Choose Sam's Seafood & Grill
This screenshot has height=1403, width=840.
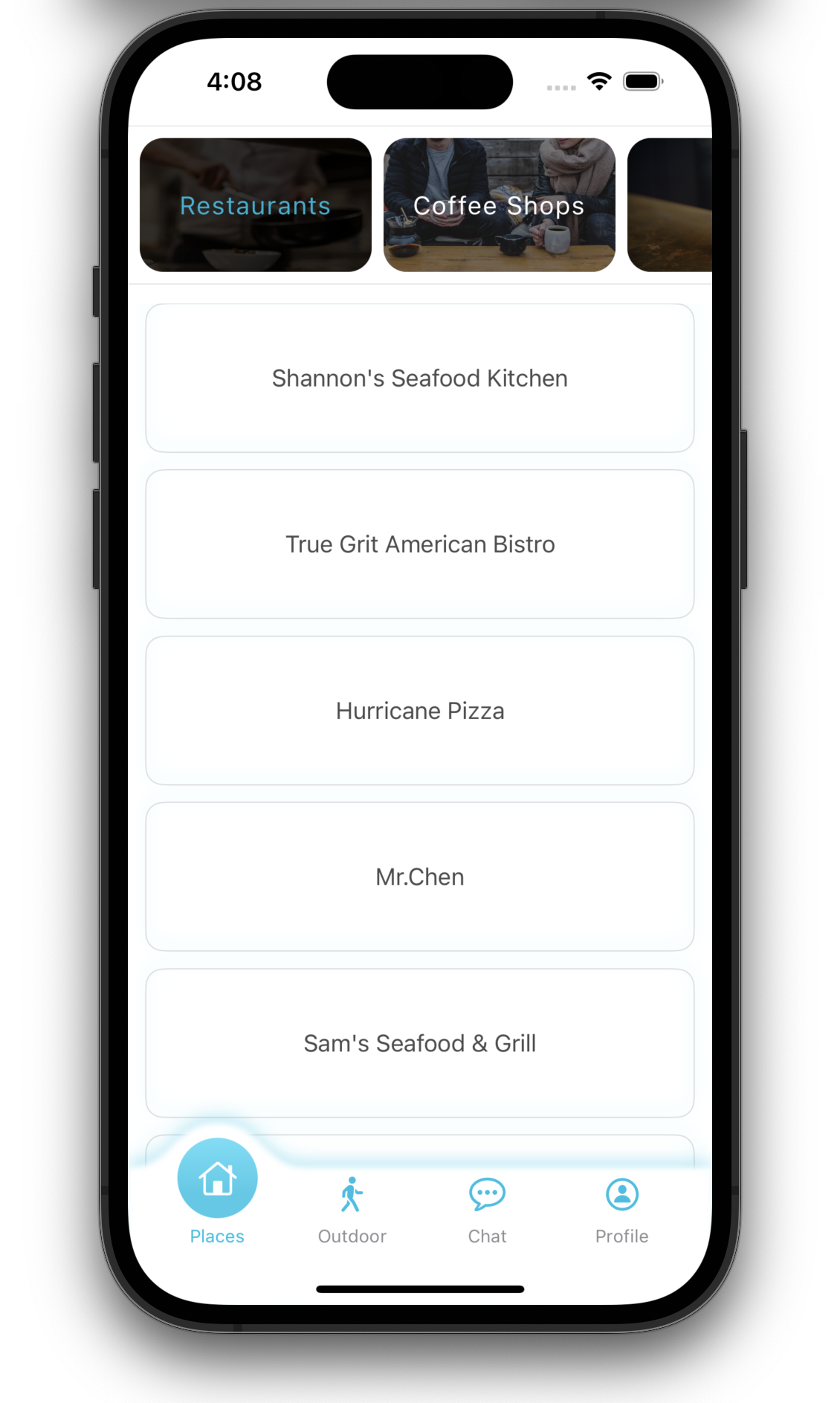click(x=420, y=1043)
